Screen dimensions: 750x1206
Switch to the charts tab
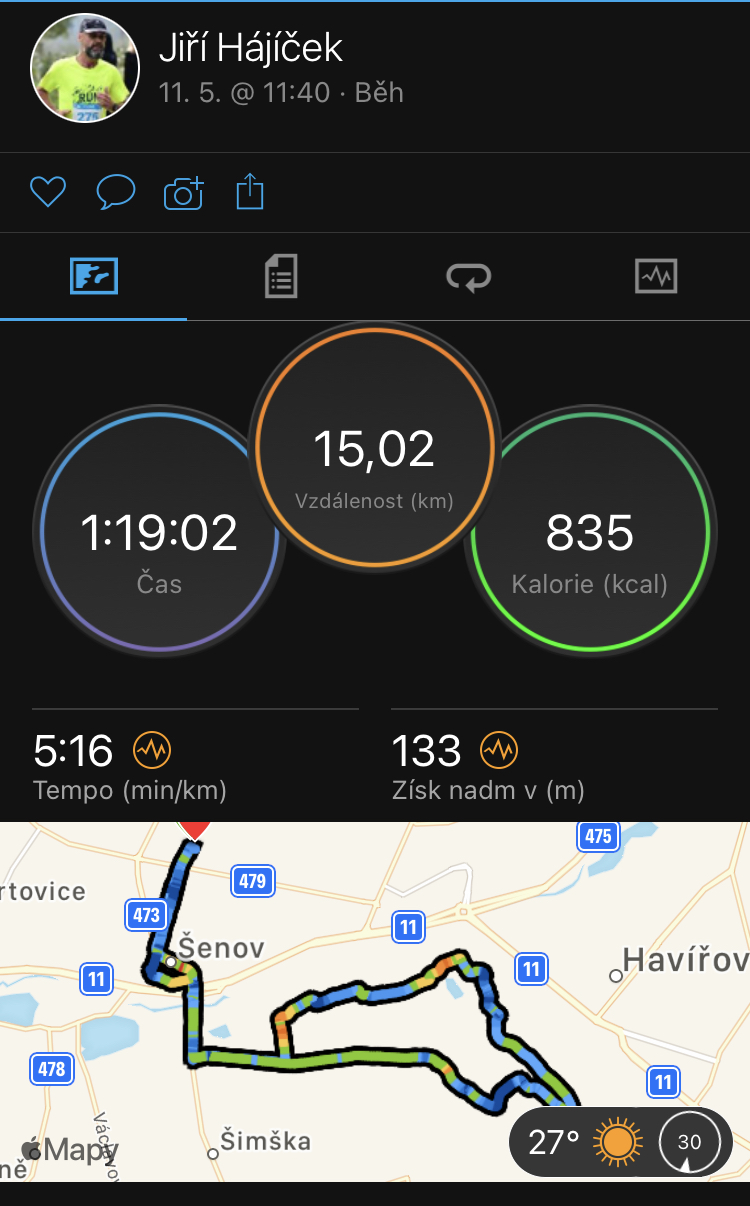tap(656, 276)
